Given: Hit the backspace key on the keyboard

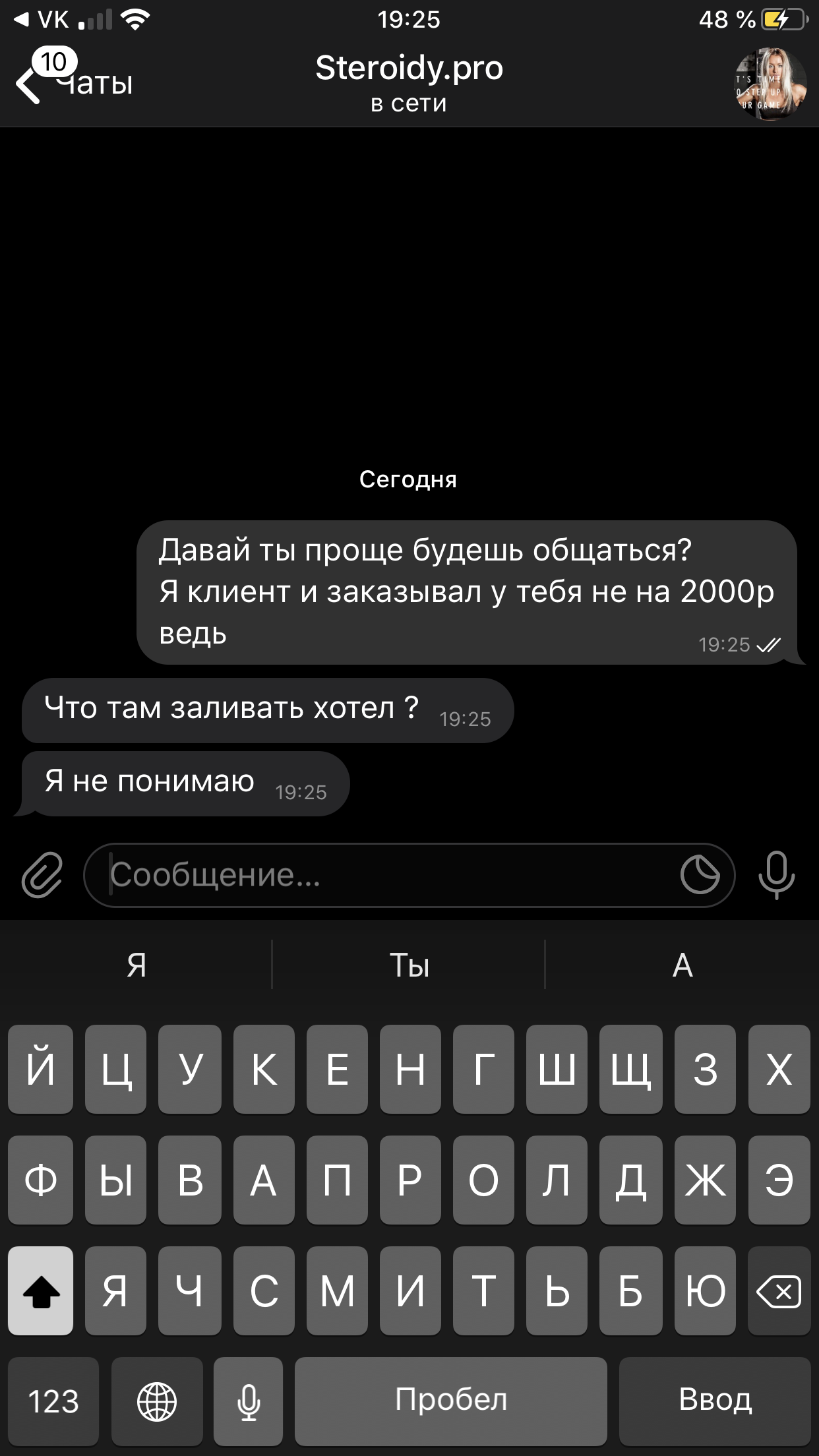Looking at the screenshot, I should point(779,1290).
